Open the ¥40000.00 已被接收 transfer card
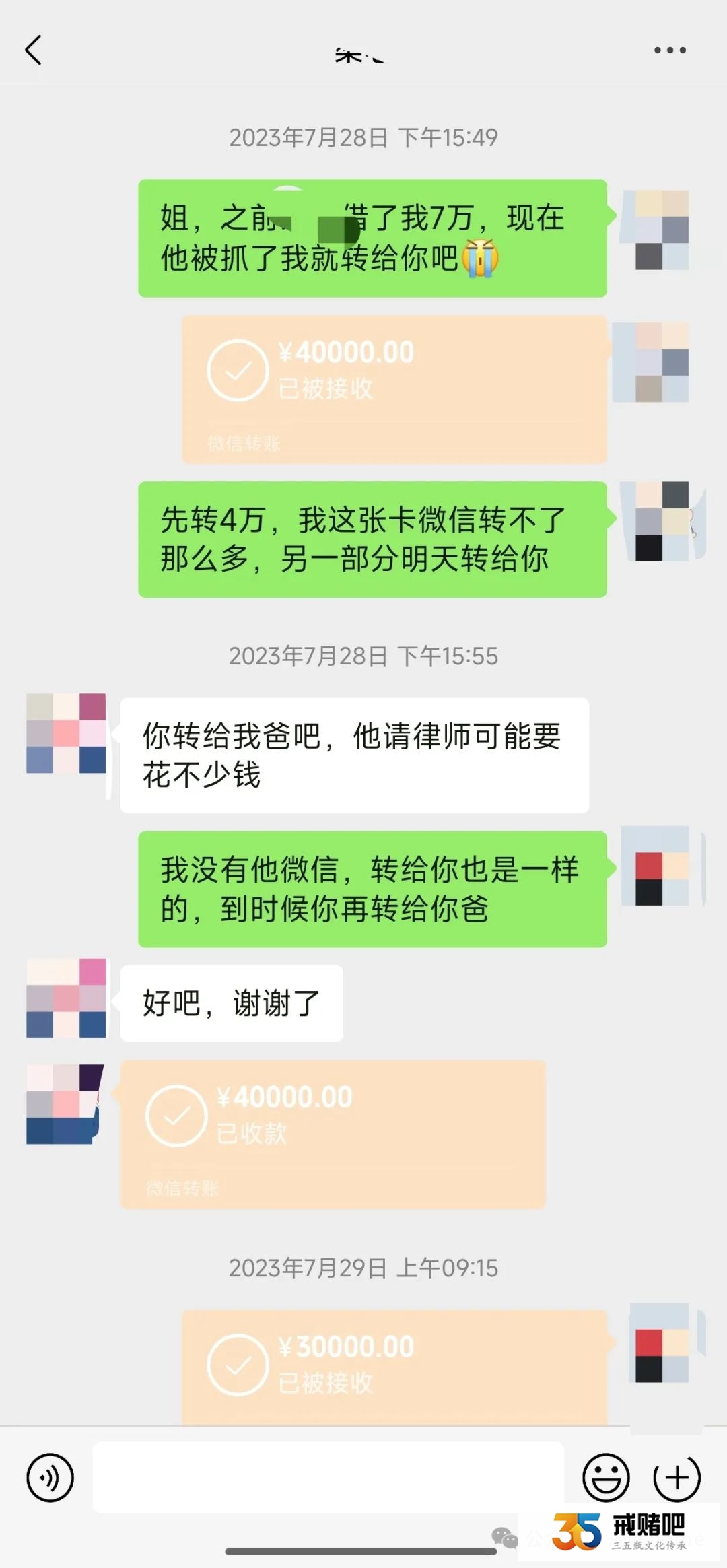Viewport: 727px width, 1568px height. pos(394,388)
